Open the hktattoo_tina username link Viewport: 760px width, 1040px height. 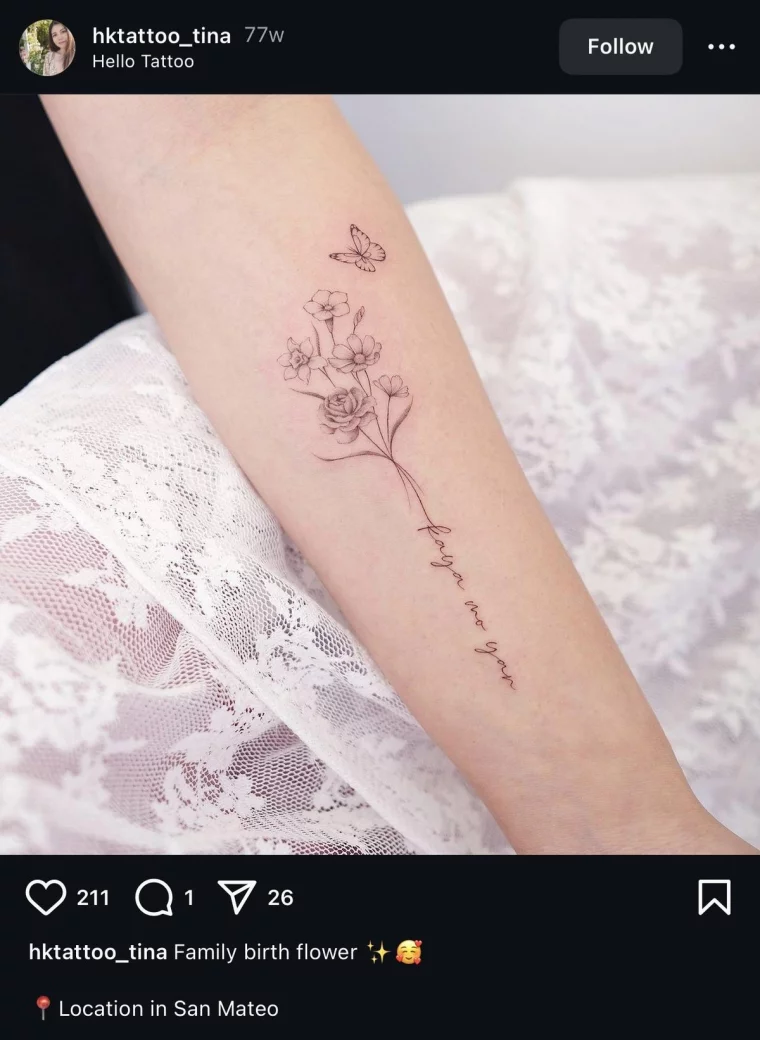pos(161,36)
